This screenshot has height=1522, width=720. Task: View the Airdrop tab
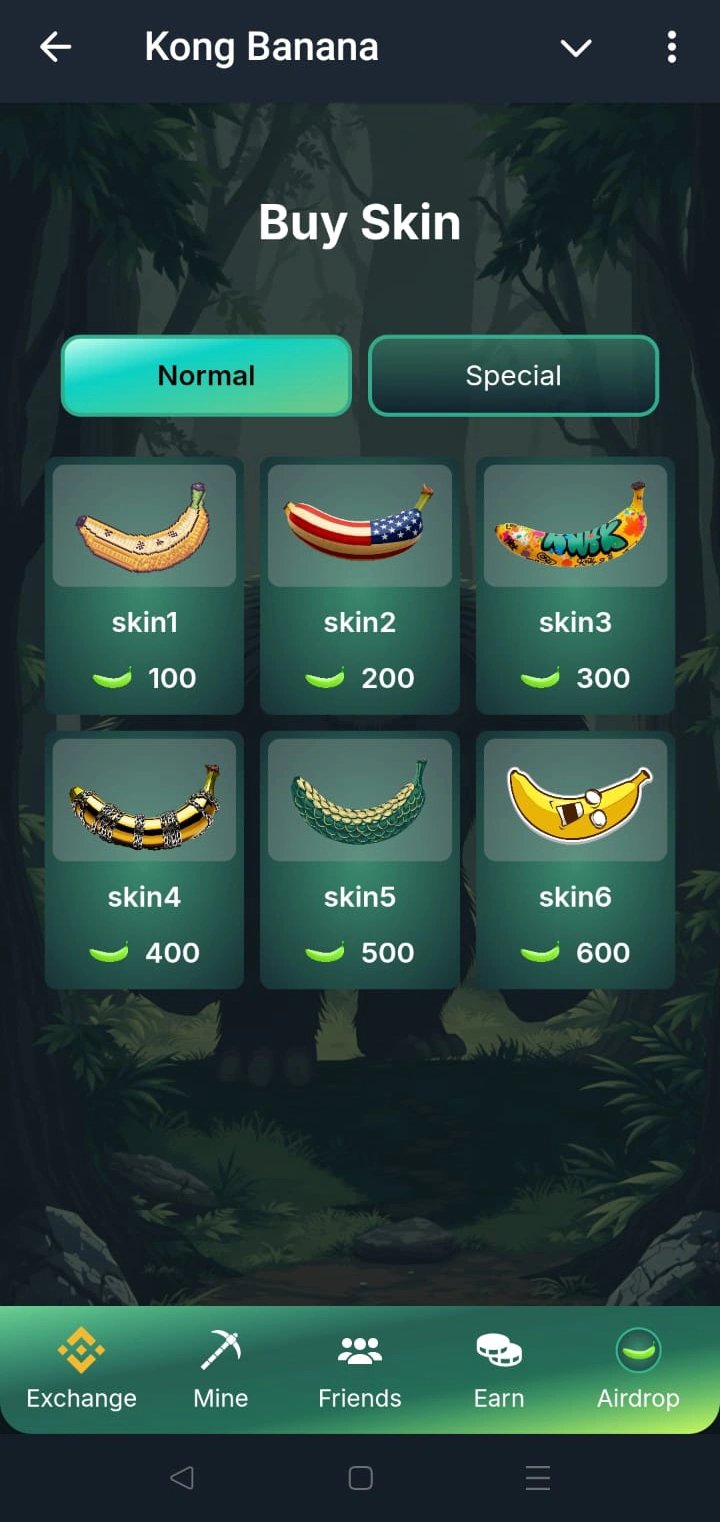(x=638, y=1370)
